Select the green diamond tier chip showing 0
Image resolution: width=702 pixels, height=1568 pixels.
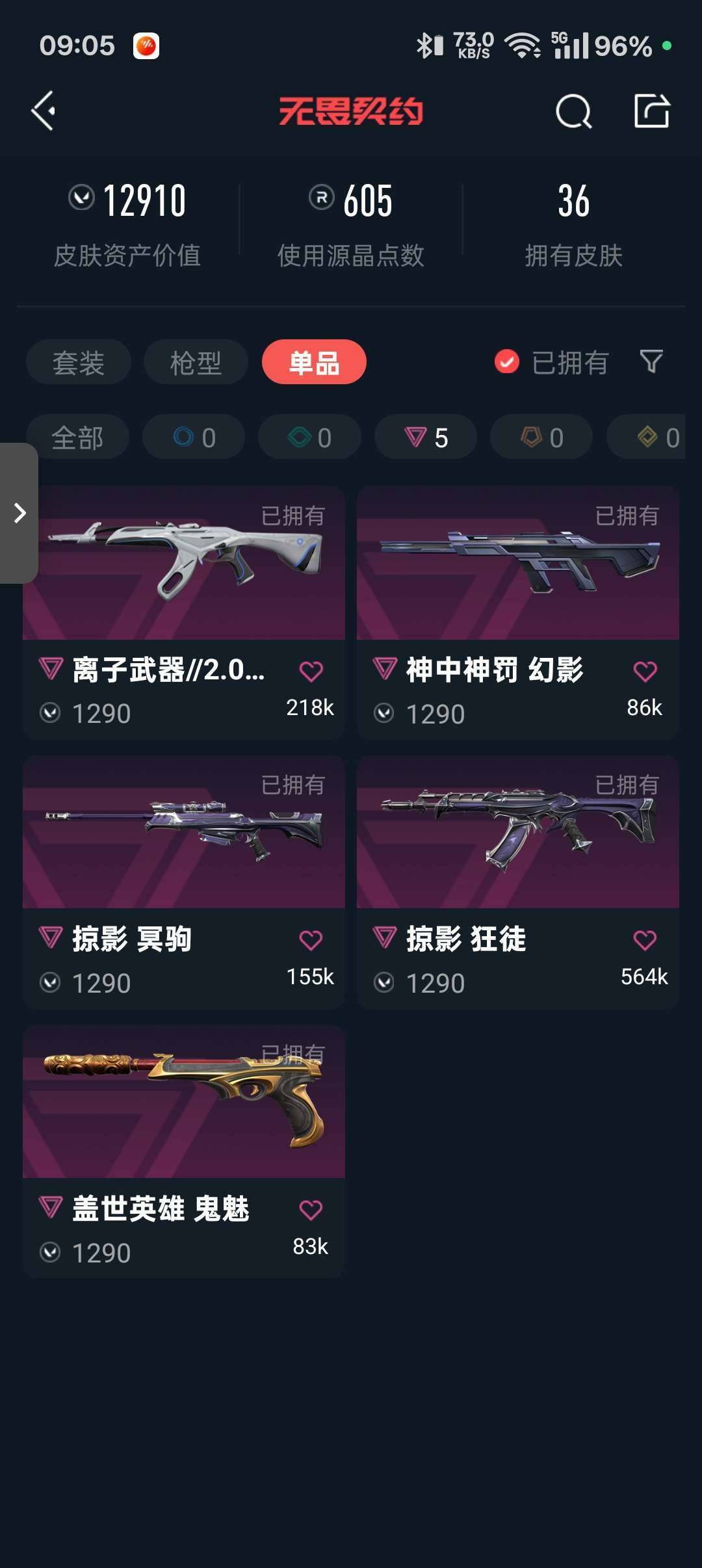pyautogui.click(x=309, y=438)
